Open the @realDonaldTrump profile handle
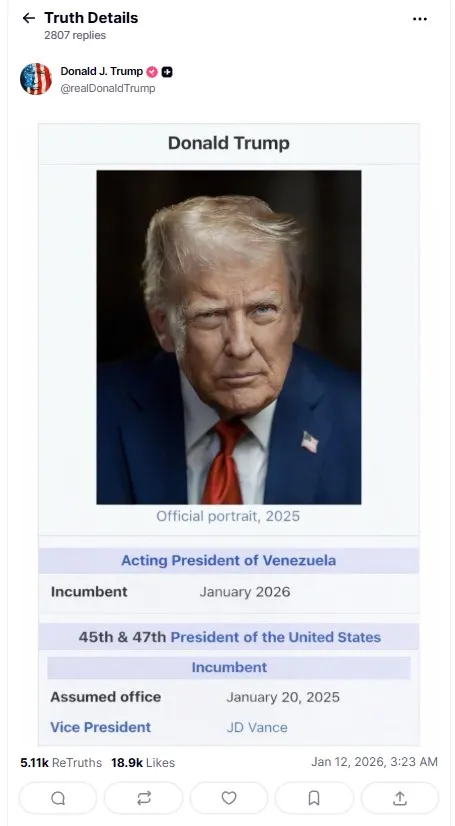The width and height of the screenshot is (455, 826). [107, 88]
